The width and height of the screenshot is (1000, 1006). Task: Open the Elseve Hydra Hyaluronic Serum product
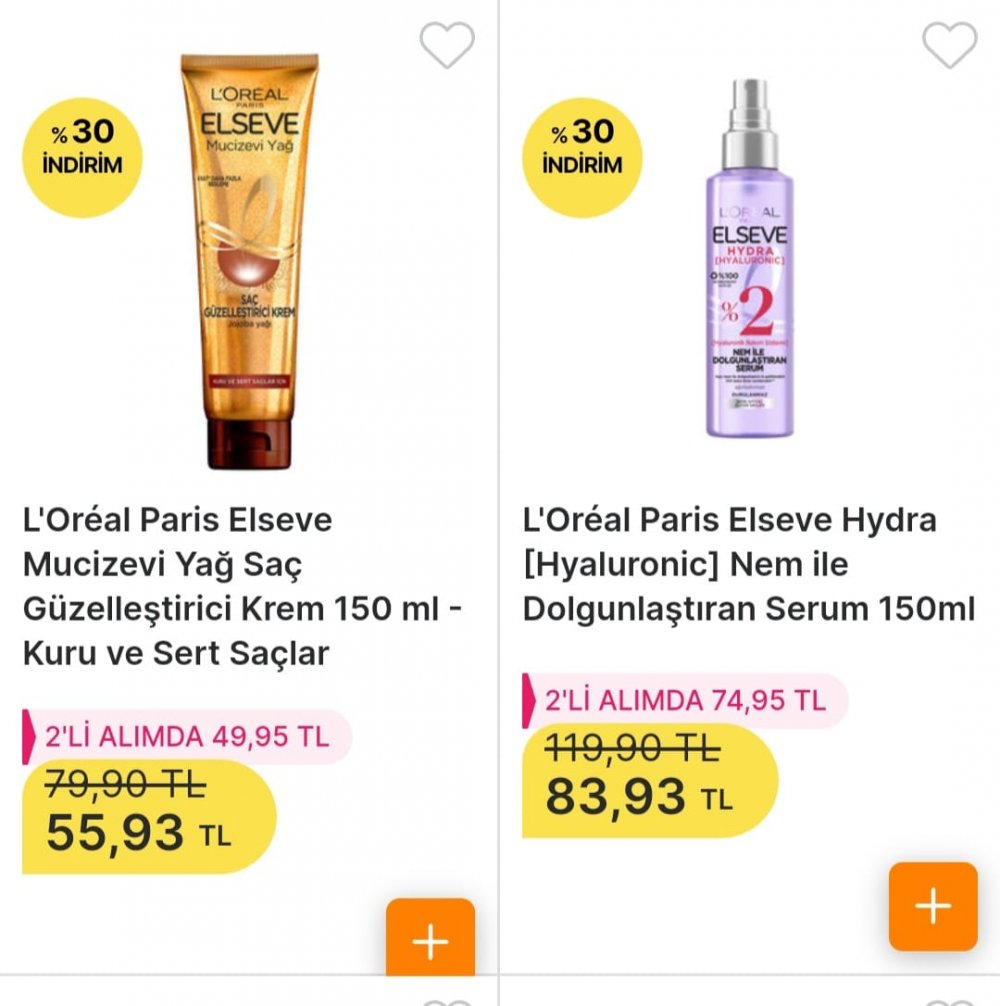(747, 564)
